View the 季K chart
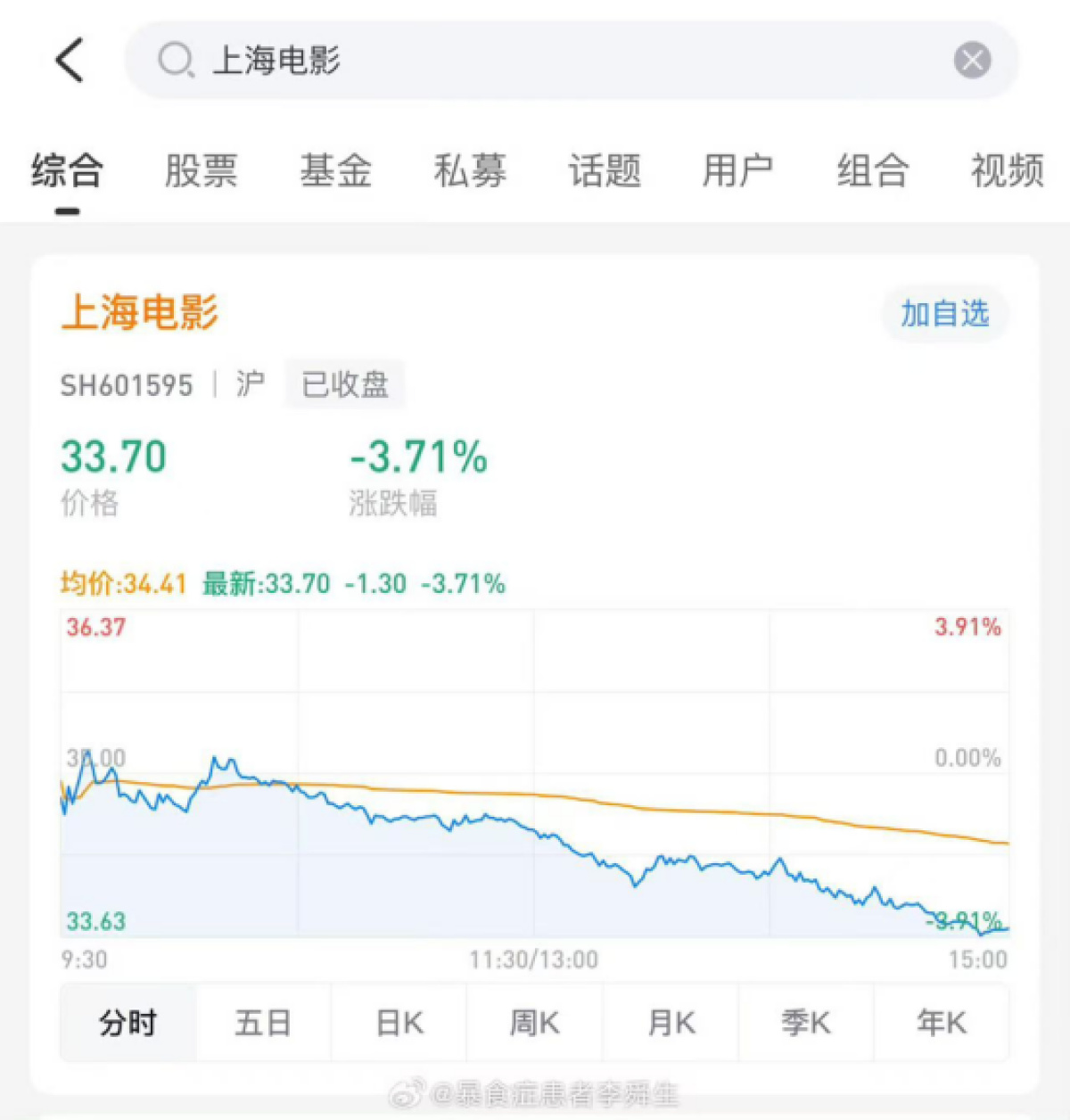This screenshot has width=1070, height=1120. coord(806,1023)
